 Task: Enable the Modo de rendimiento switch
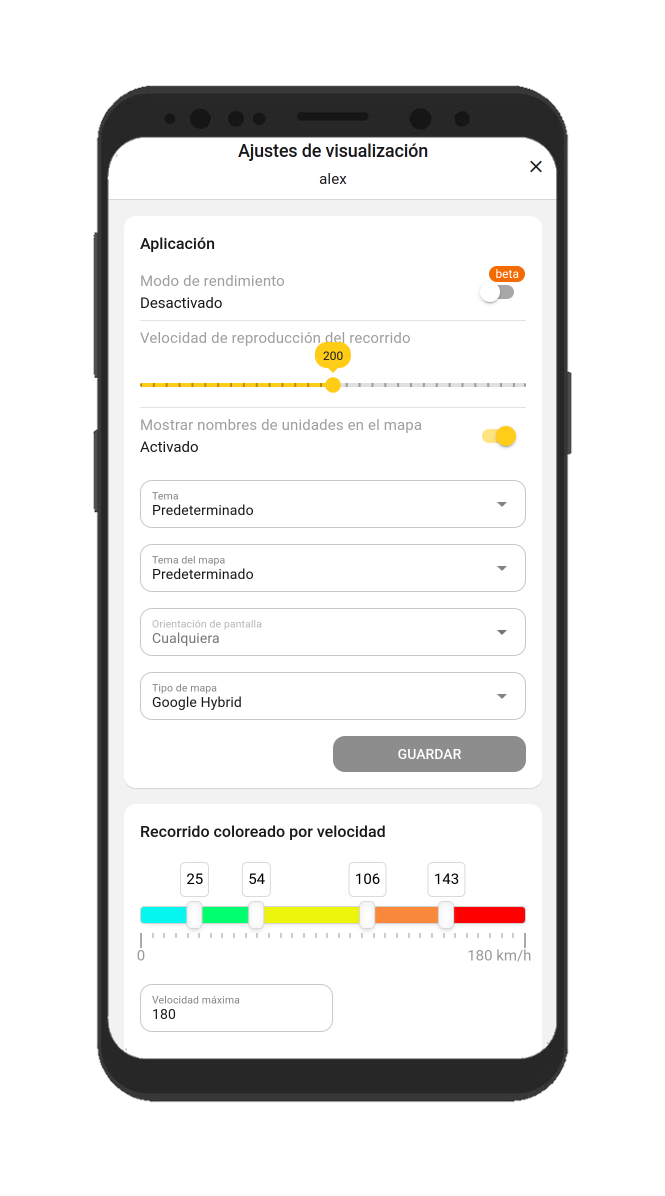[x=497, y=292]
